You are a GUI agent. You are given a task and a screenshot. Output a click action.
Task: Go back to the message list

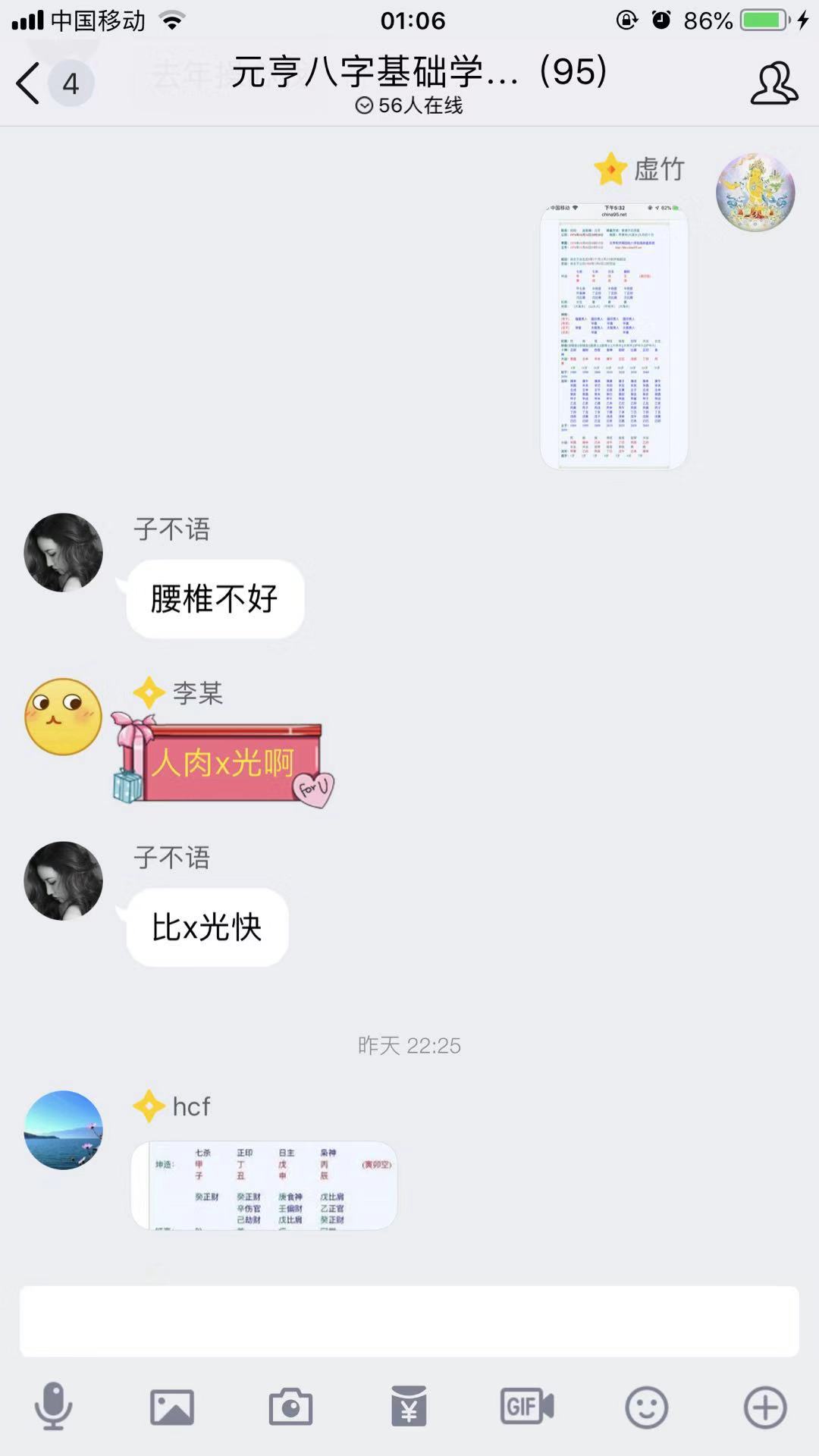[x=29, y=83]
